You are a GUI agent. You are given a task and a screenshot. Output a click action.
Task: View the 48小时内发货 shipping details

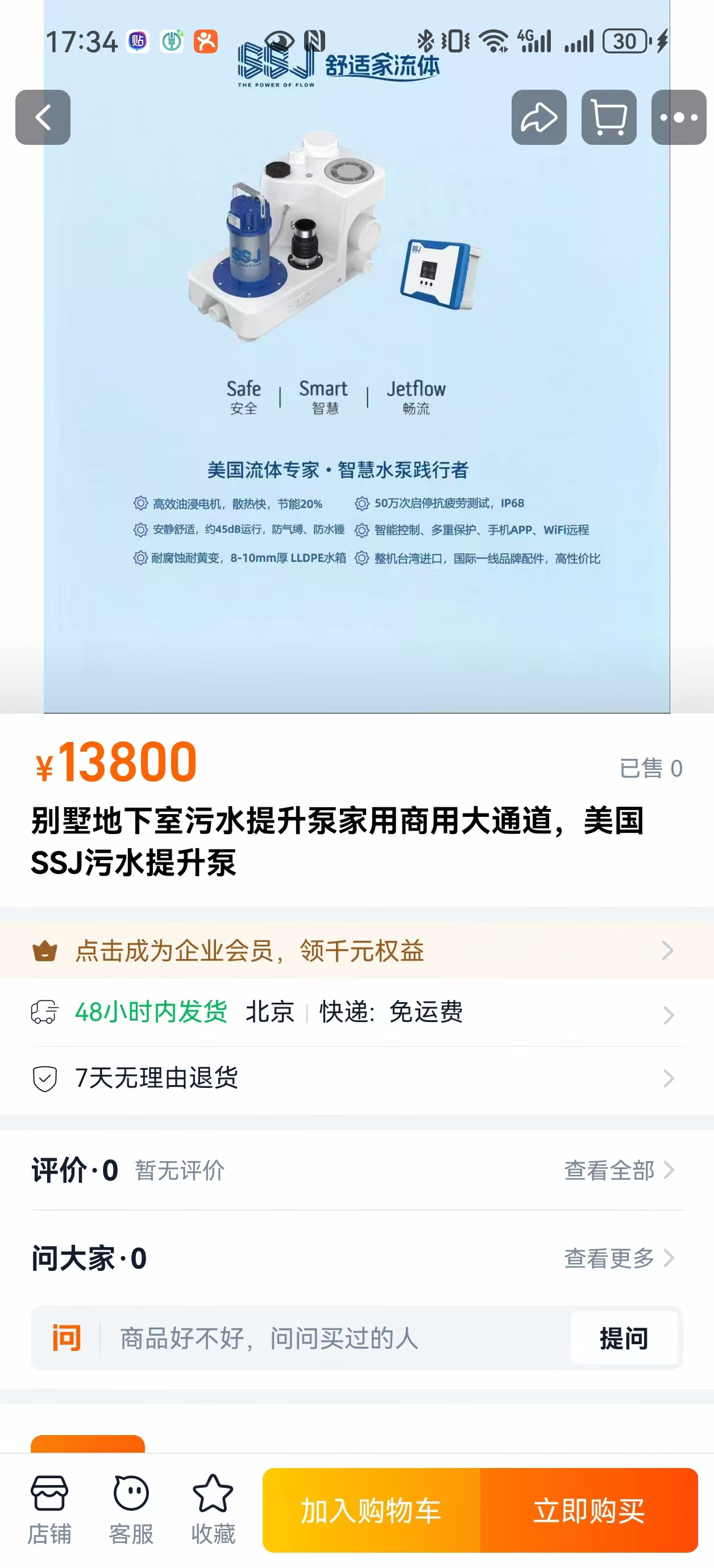[x=356, y=1012]
